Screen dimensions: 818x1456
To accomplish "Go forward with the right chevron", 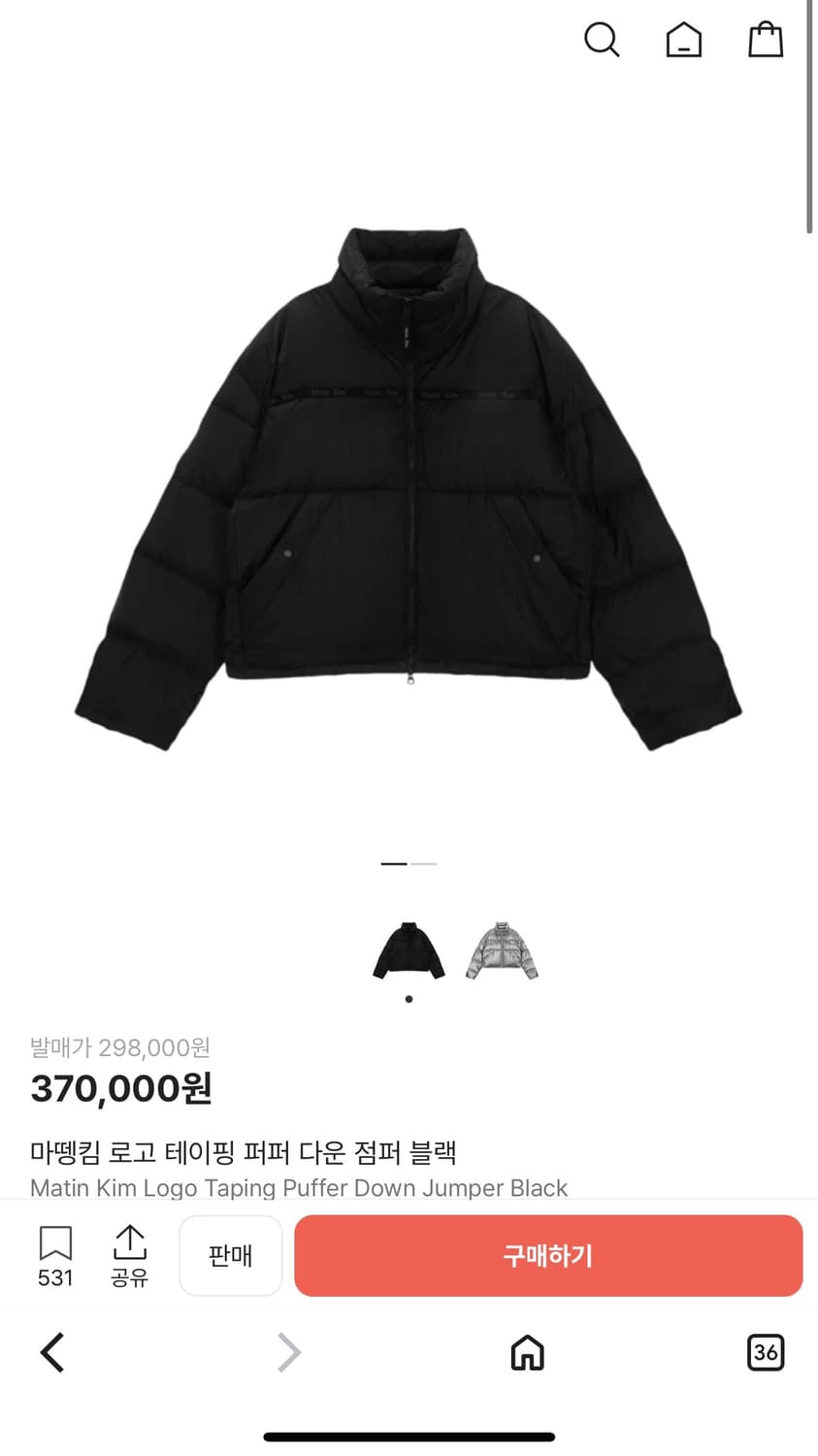I will pyautogui.click(x=287, y=1352).
